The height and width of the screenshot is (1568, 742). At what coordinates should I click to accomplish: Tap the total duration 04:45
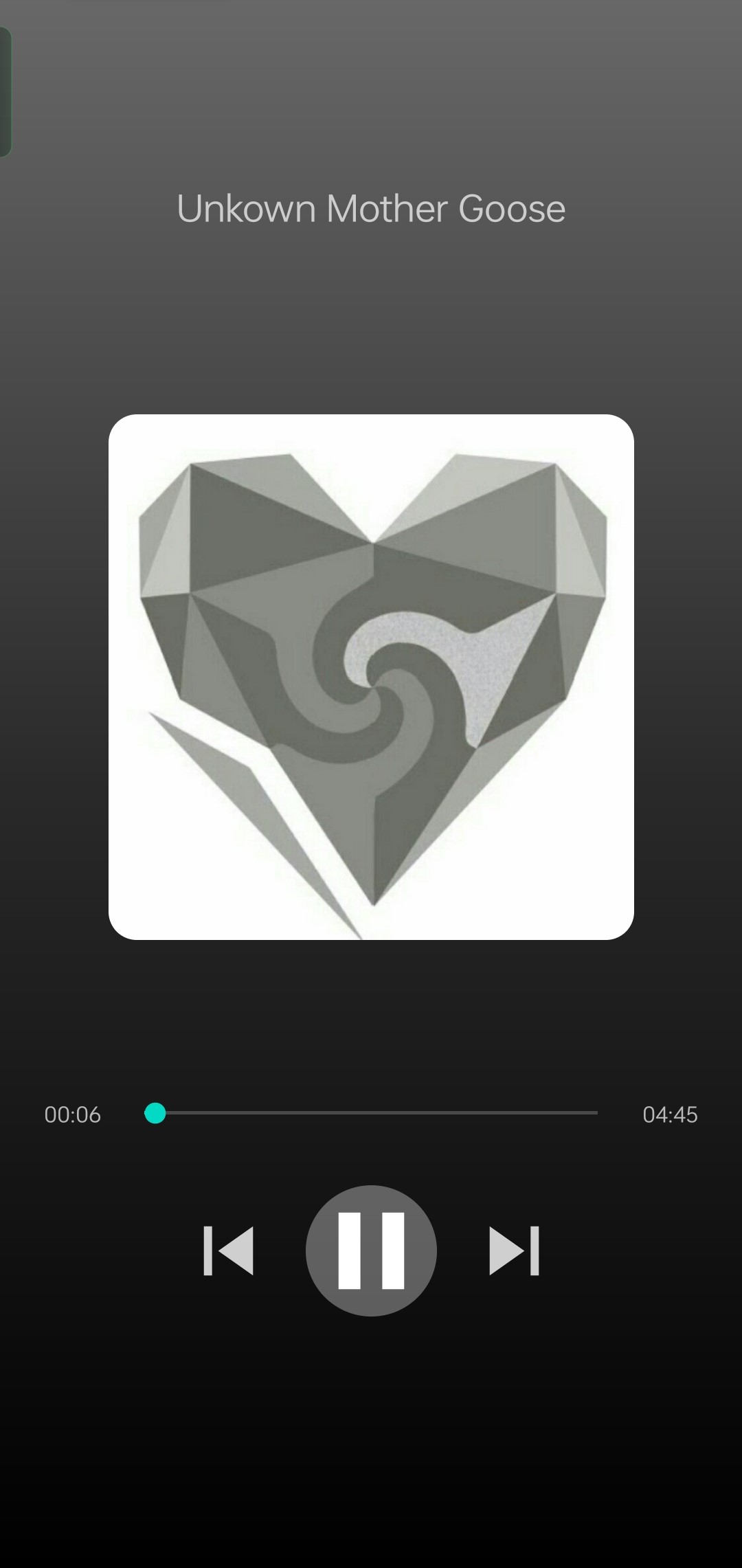(x=670, y=1115)
